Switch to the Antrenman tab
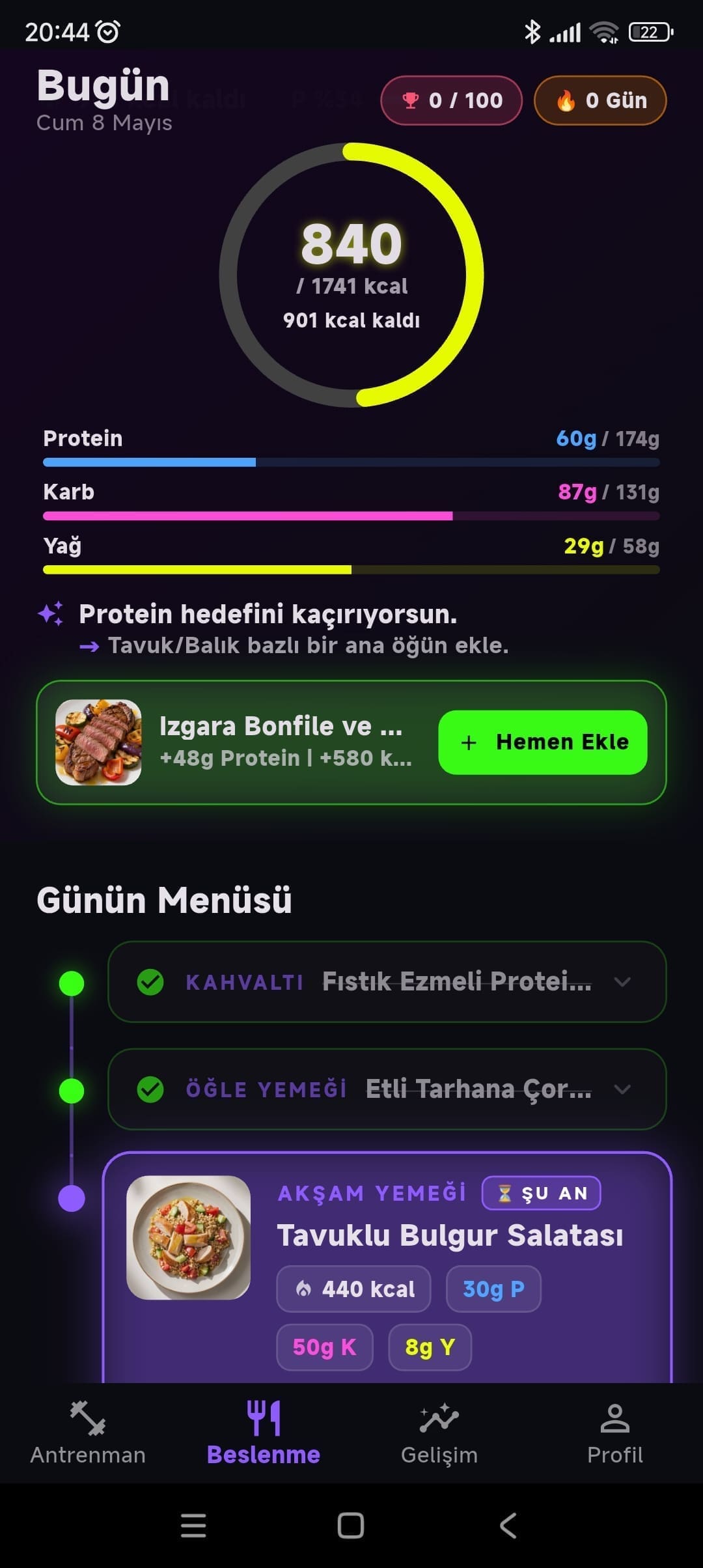703x1568 pixels. [x=88, y=1433]
